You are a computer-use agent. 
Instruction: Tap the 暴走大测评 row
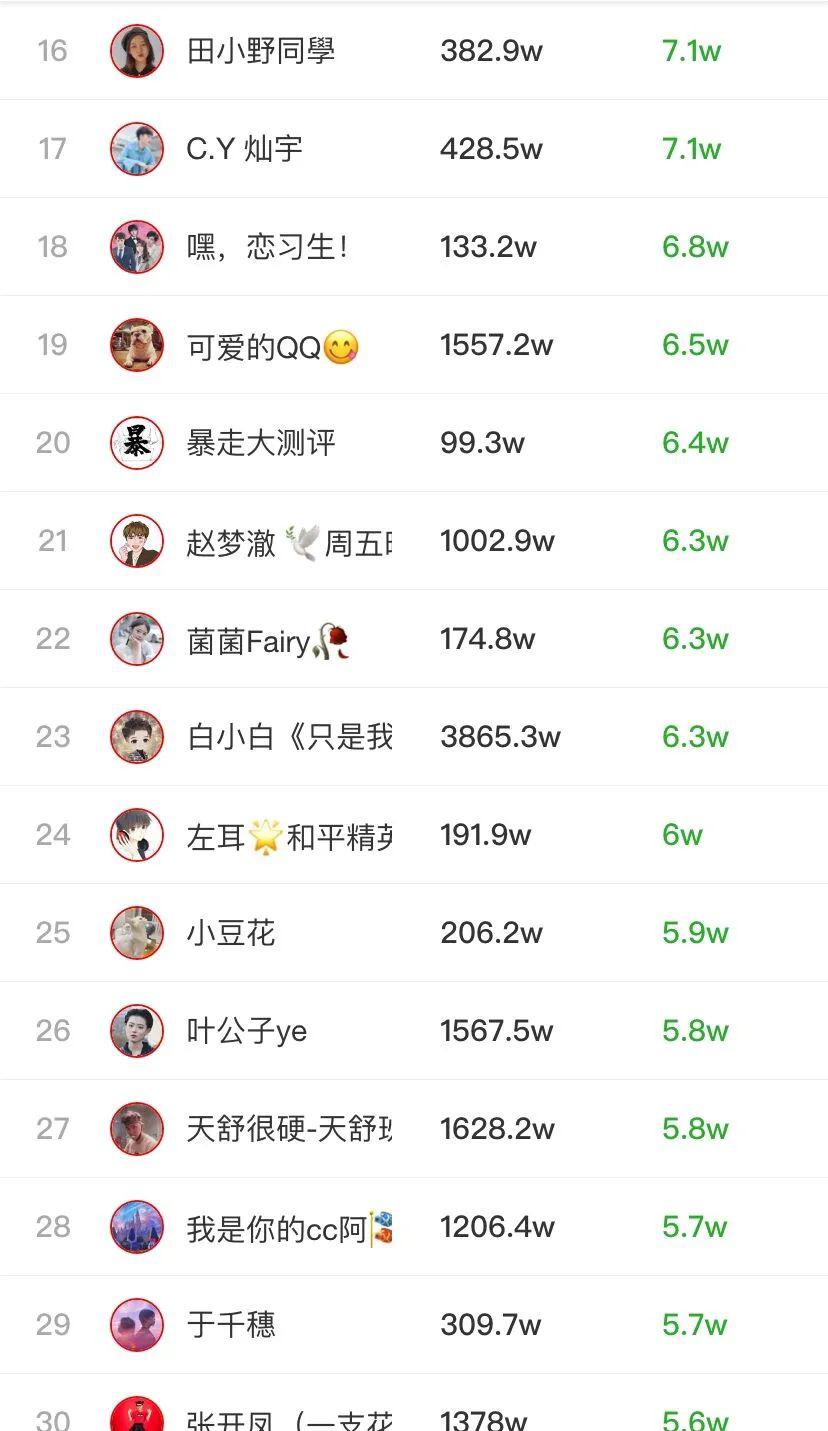[x=414, y=443]
